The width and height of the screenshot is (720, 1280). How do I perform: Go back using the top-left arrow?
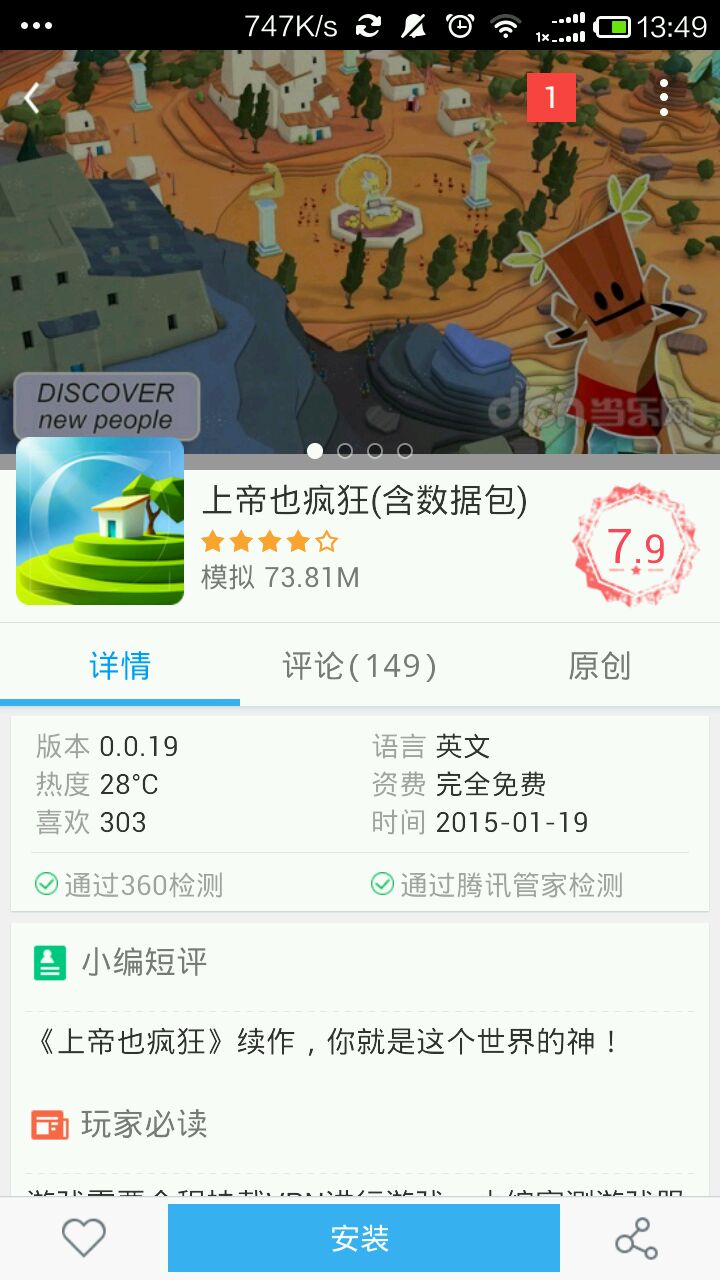(33, 98)
